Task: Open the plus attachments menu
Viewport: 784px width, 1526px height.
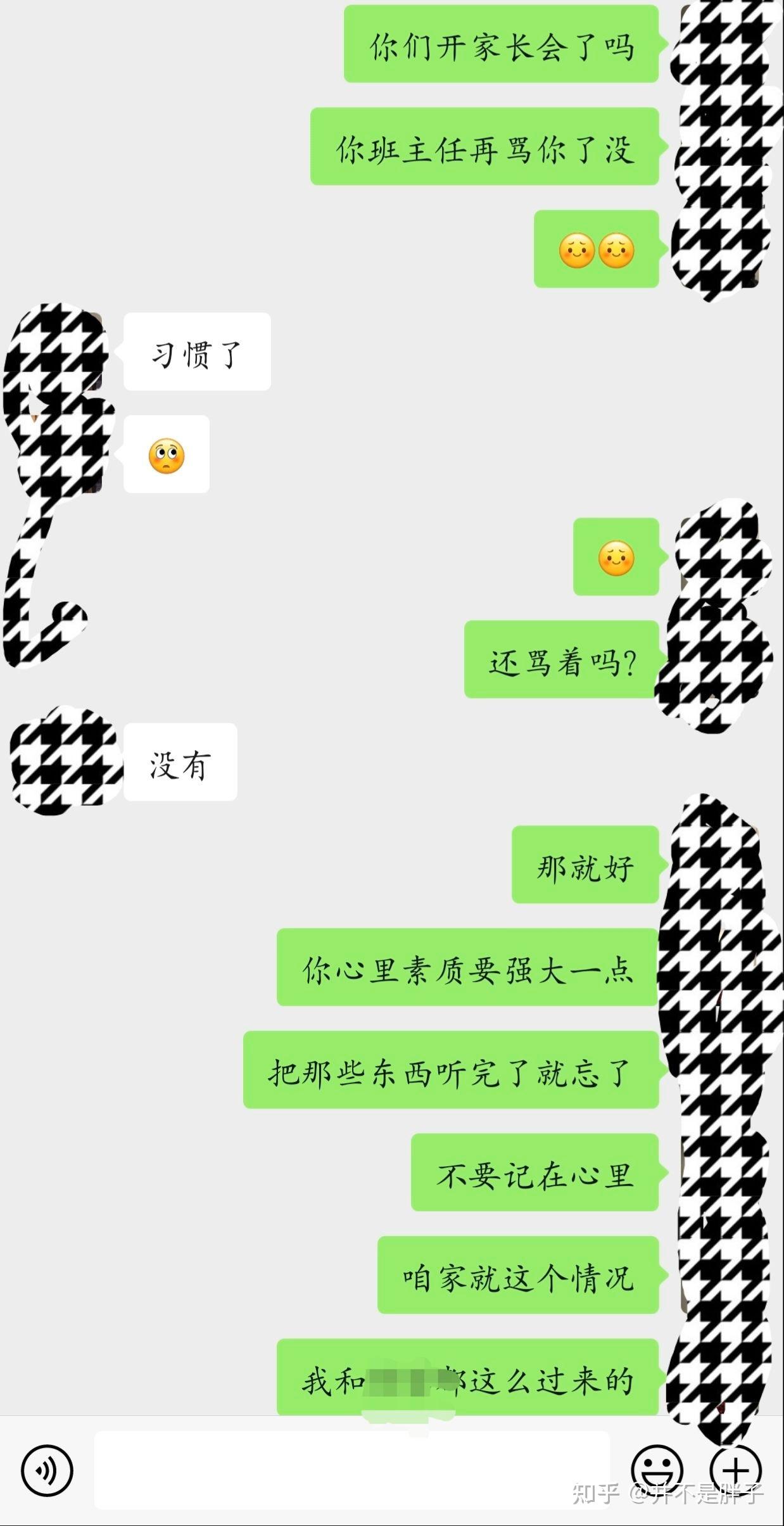Action: point(735,1469)
